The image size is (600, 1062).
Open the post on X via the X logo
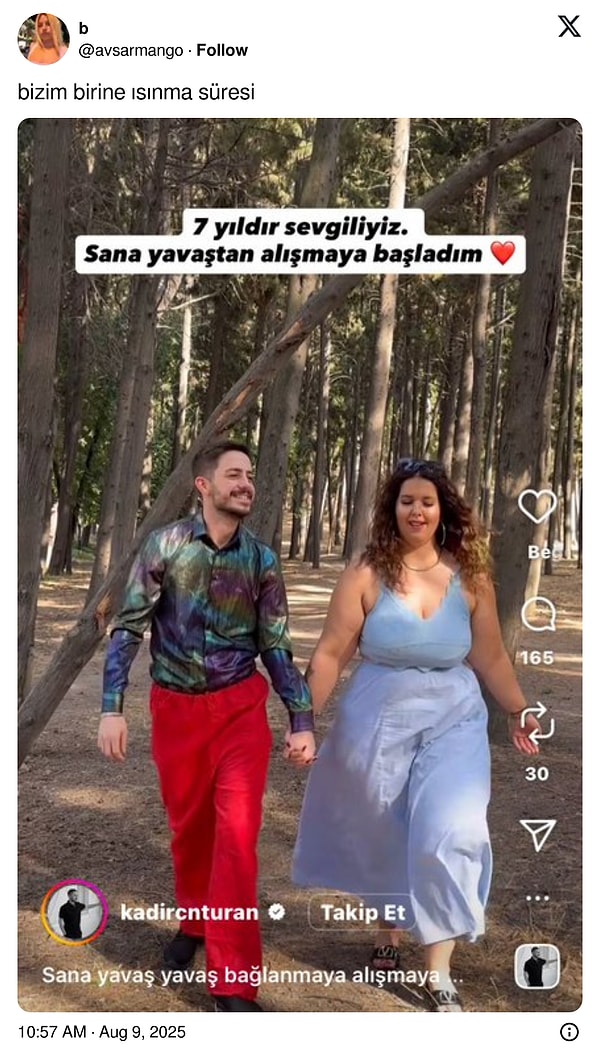pos(568,27)
